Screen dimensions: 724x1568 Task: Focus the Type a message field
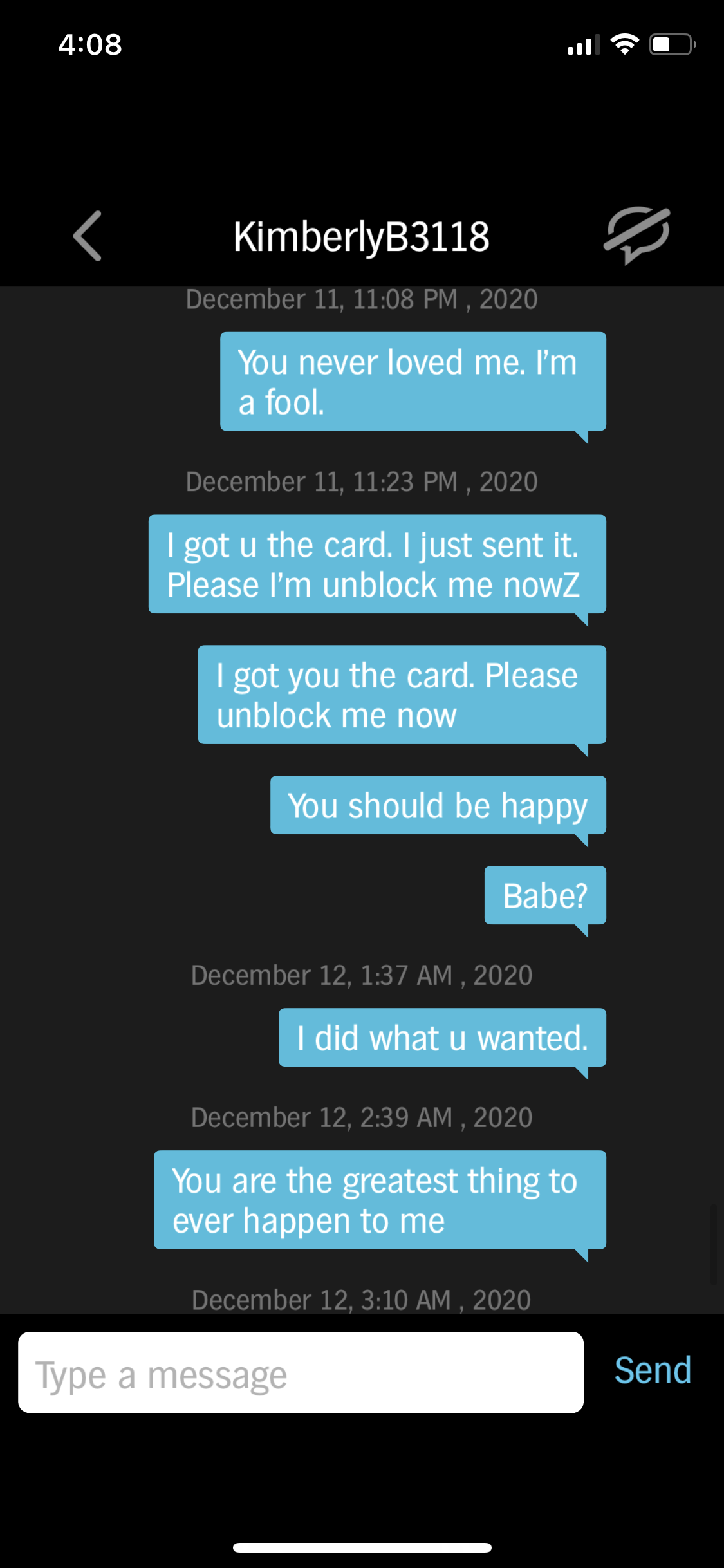(x=301, y=1372)
